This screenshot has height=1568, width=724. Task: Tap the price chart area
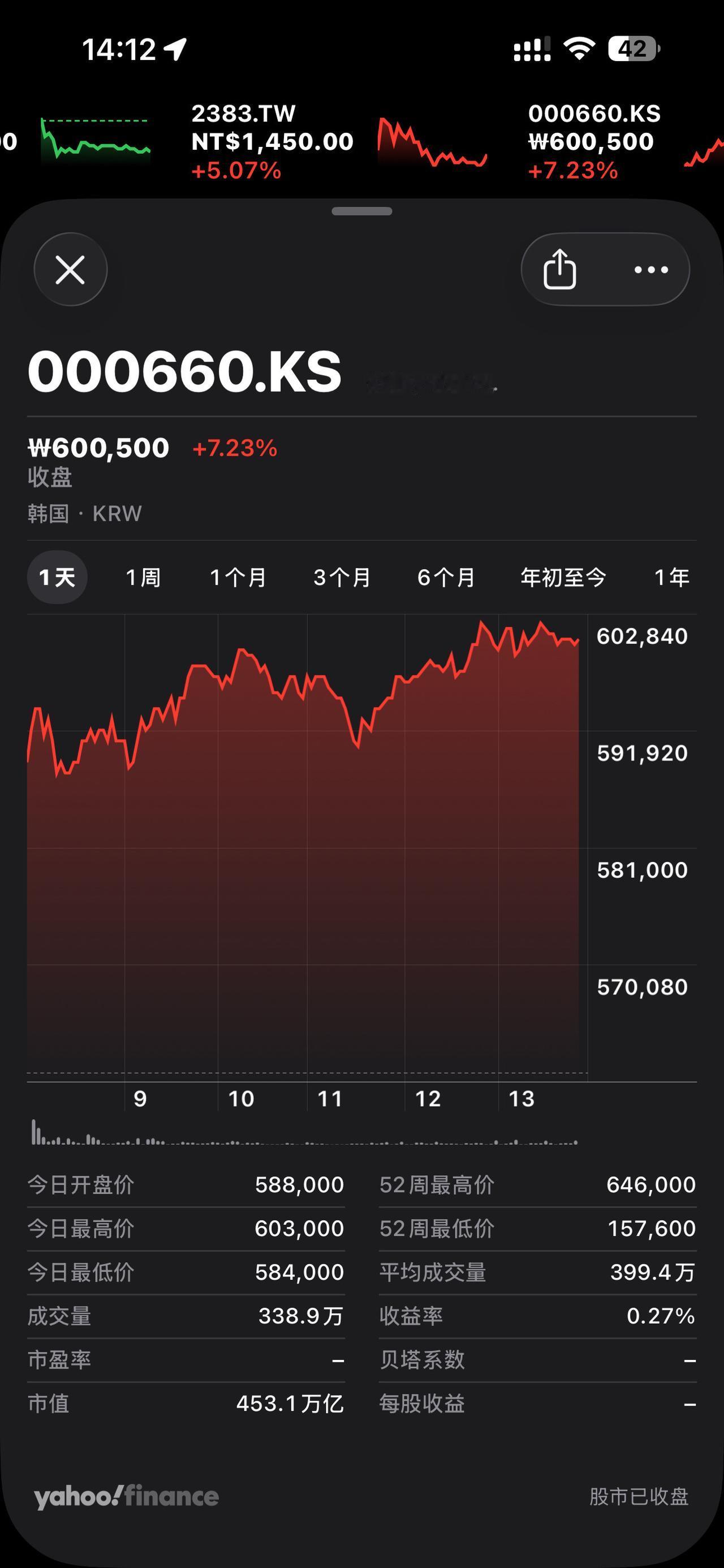point(304,852)
